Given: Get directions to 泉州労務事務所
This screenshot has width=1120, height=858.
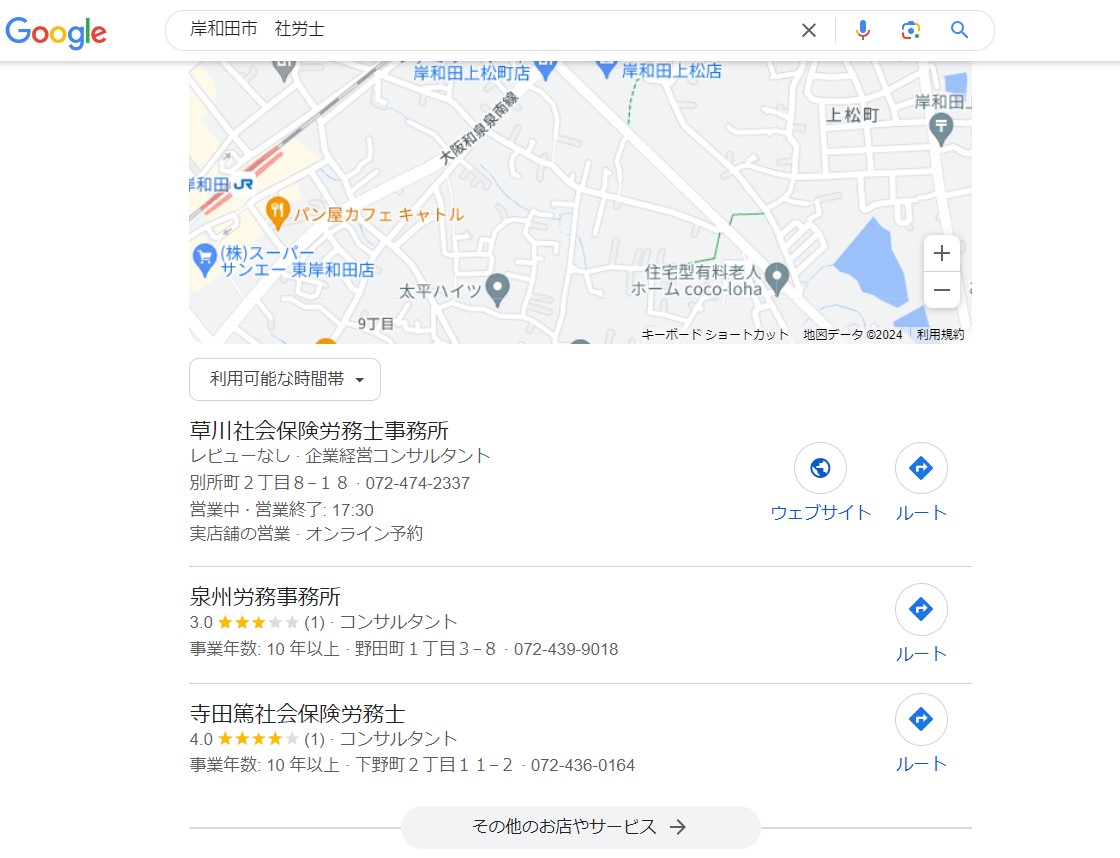Looking at the screenshot, I should click(x=921, y=609).
